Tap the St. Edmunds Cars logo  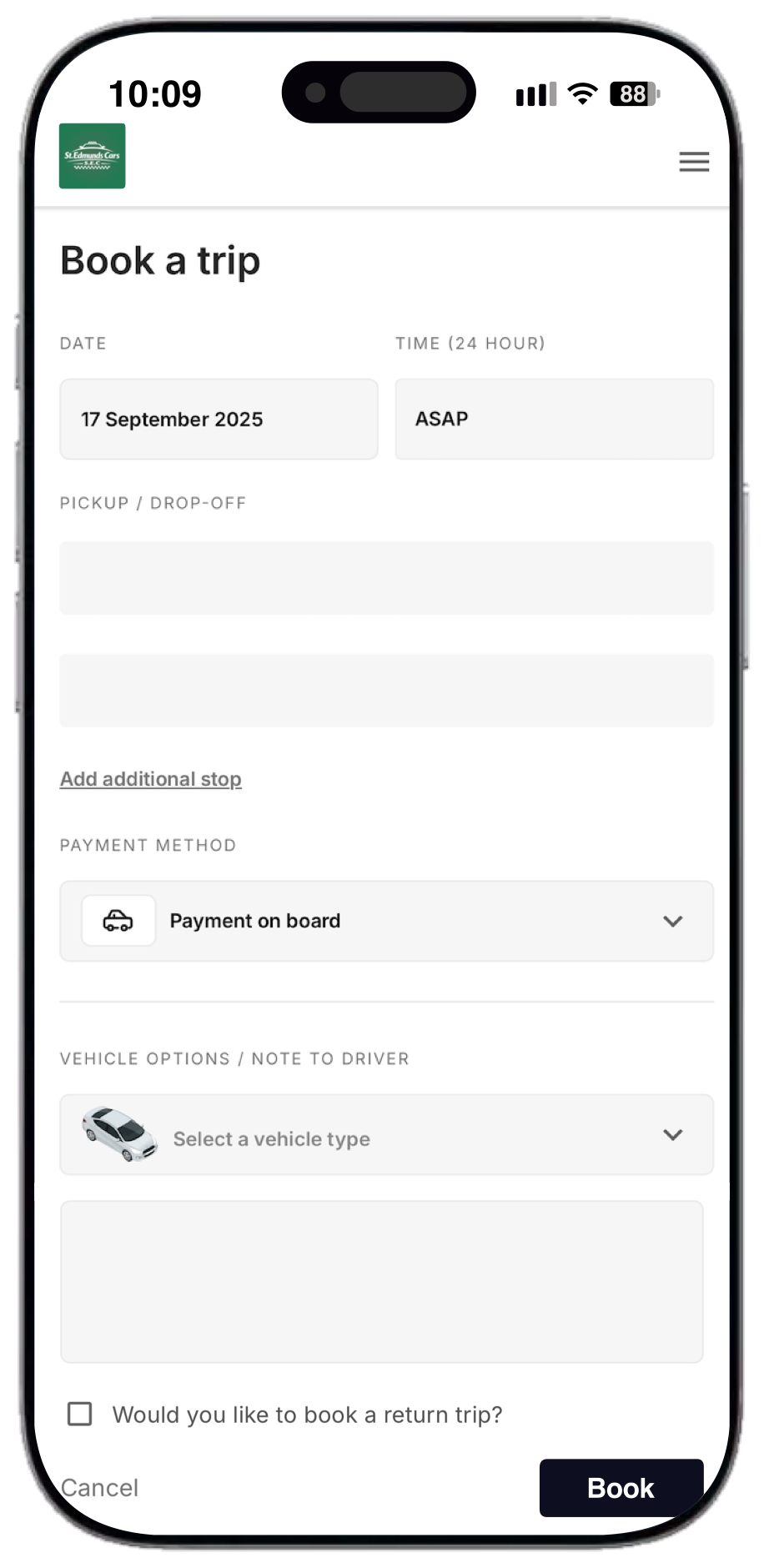[x=93, y=156]
